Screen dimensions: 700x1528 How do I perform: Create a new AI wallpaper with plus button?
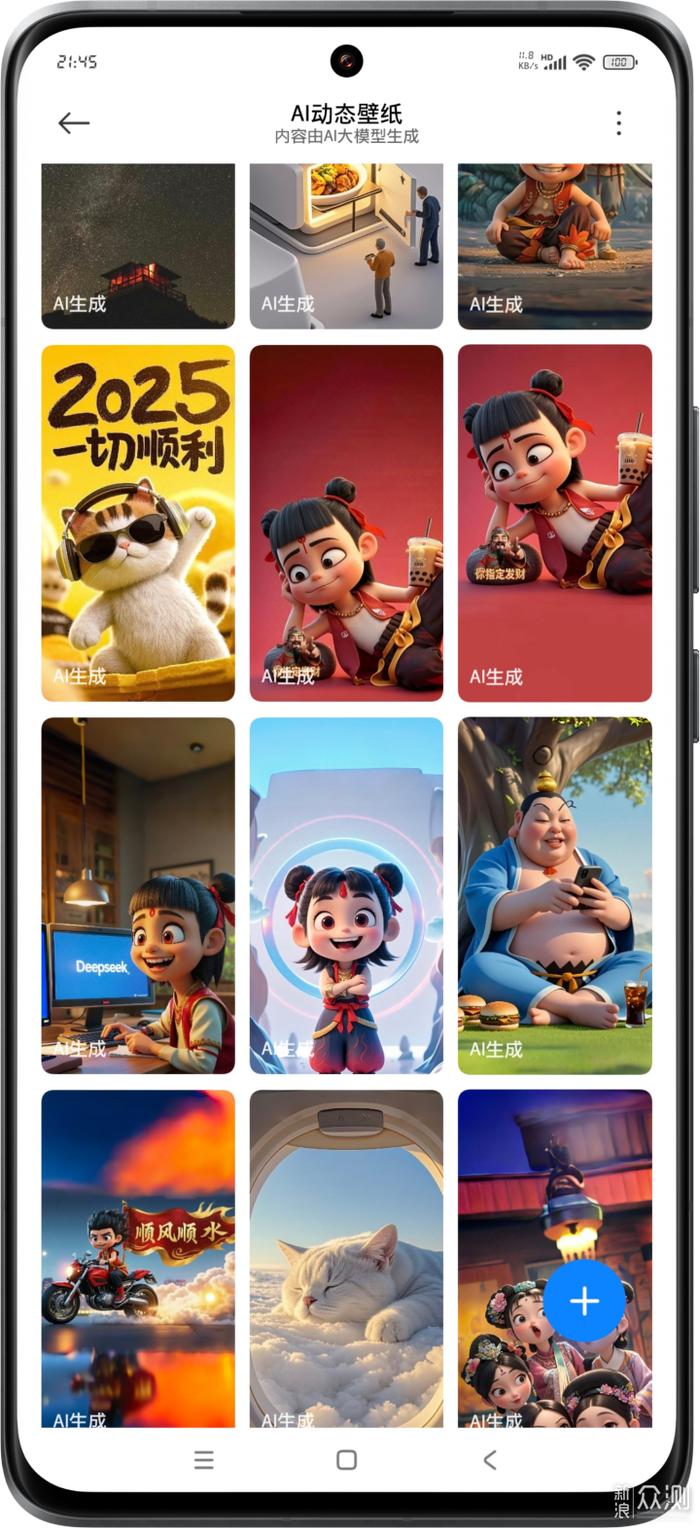(x=585, y=1301)
